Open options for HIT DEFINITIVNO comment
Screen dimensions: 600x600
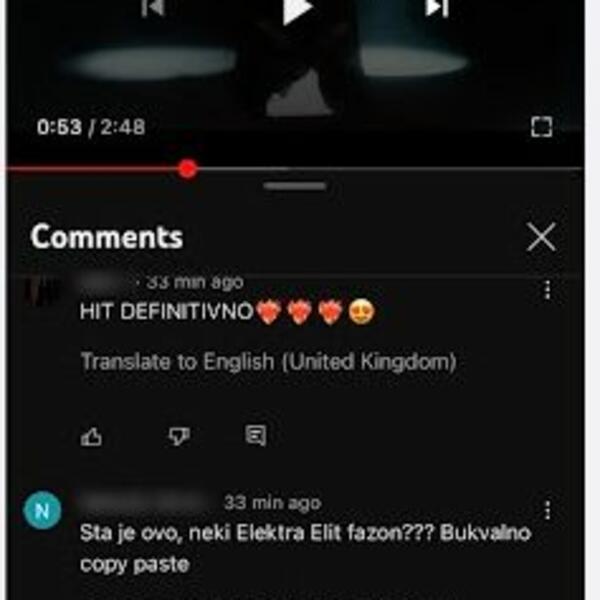pos(547,290)
